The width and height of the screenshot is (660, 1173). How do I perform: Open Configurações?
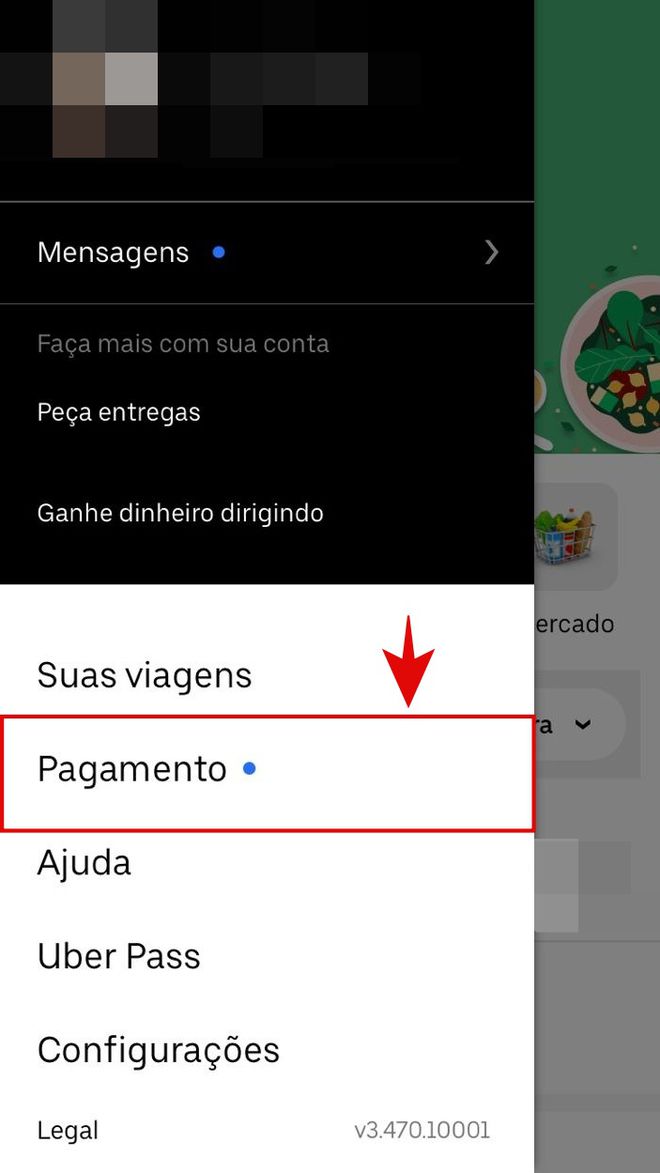point(159,1051)
